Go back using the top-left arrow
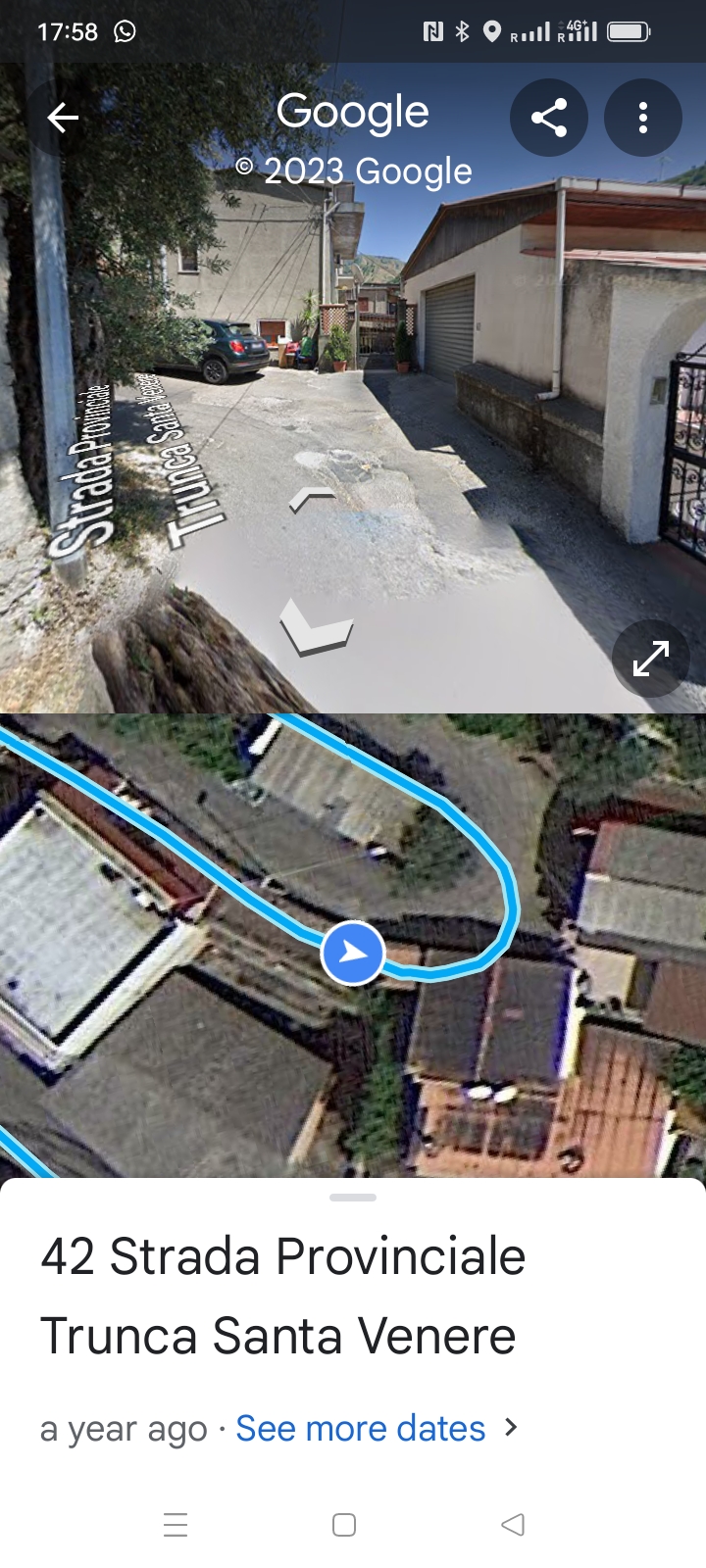Screen dimensions: 706x1568 (x=63, y=119)
